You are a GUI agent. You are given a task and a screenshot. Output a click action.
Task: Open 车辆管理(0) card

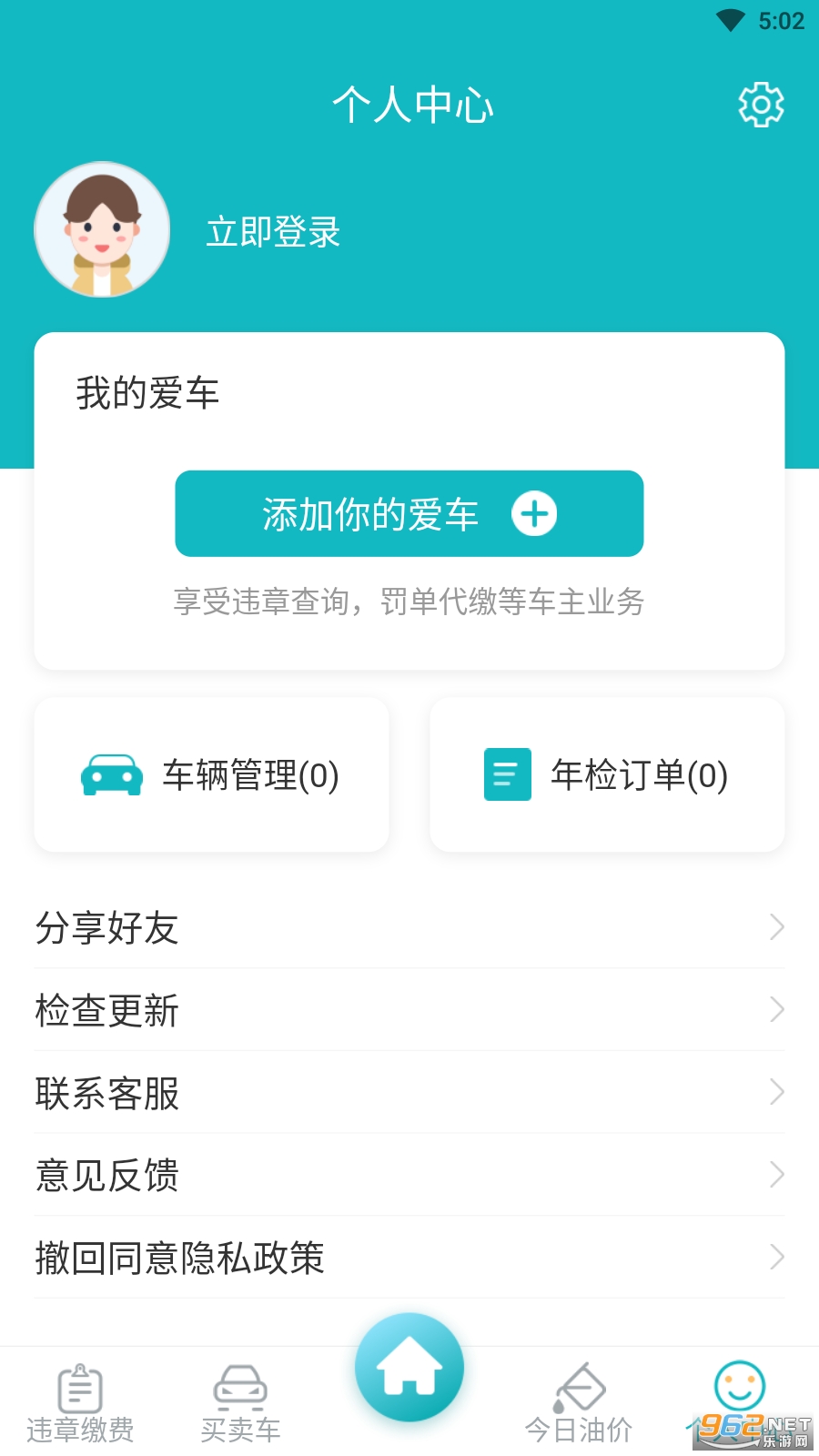211,775
